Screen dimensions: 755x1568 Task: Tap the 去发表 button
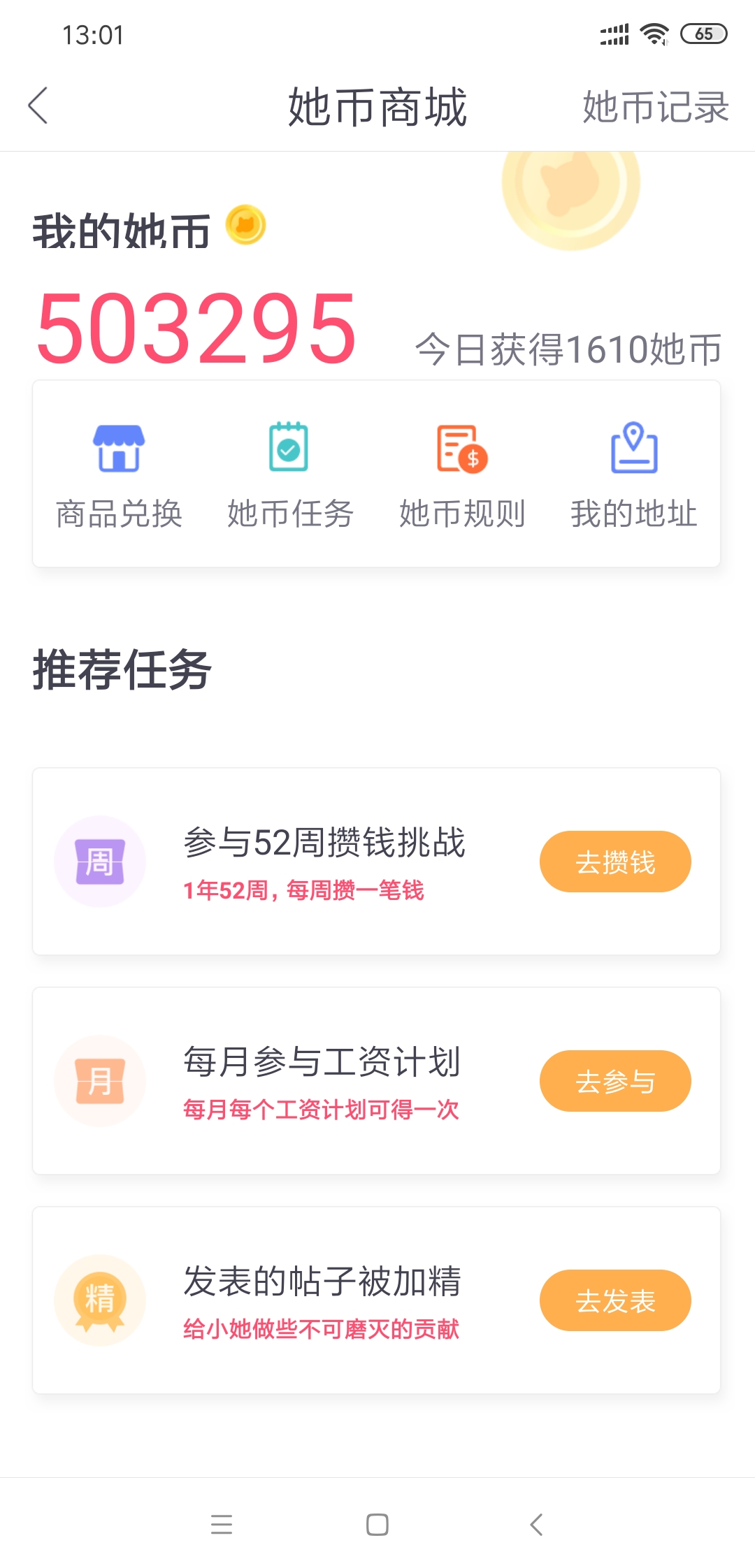tap(615, 1300)
